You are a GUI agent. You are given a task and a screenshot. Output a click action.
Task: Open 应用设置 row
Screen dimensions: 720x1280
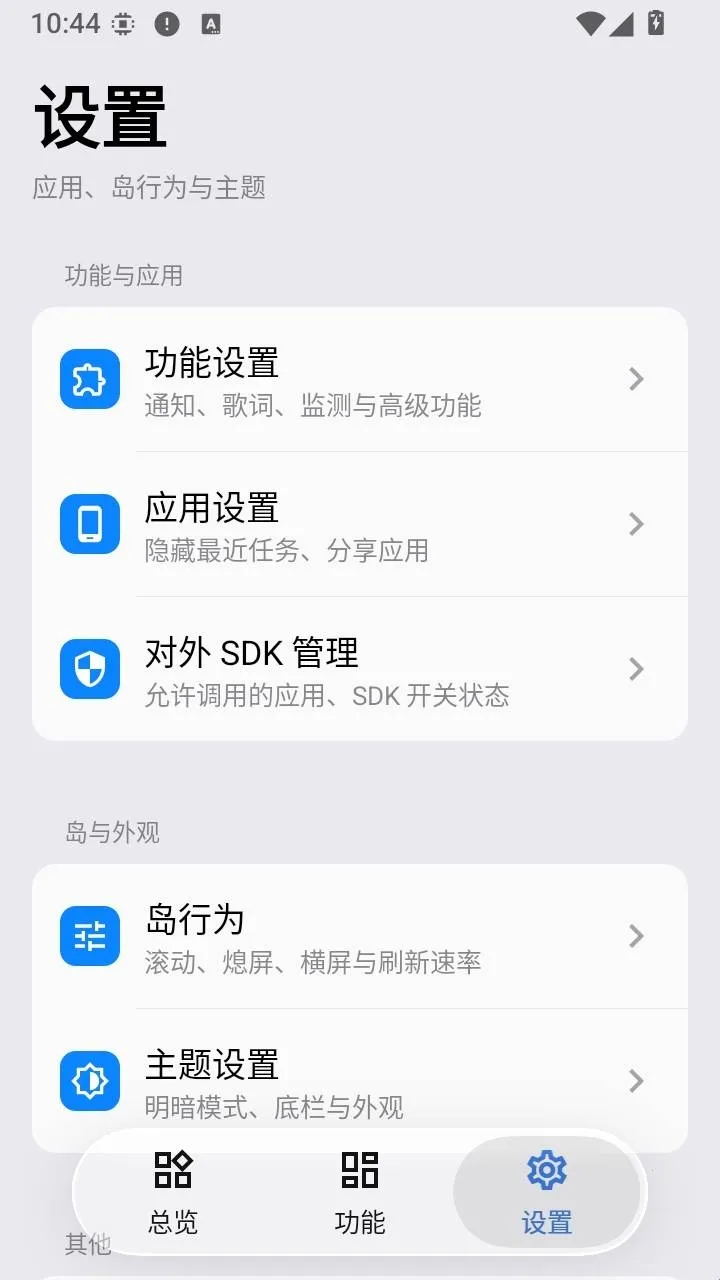point(360,524)
